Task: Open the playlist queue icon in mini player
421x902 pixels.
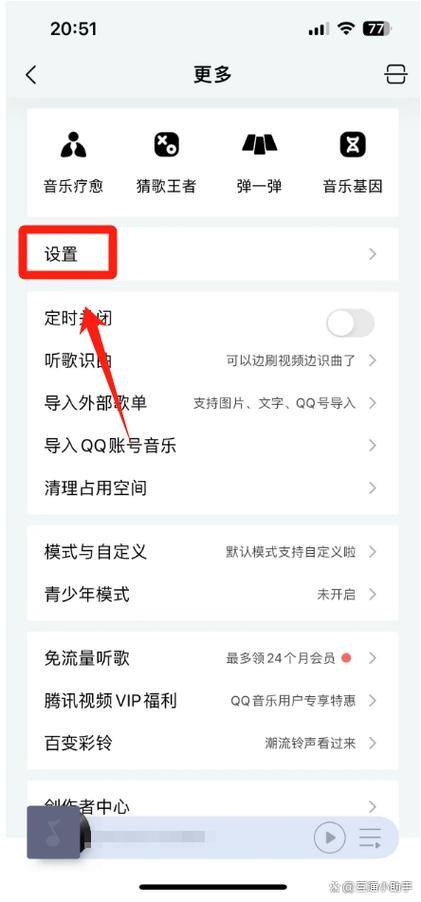Action: pos(370,838)
